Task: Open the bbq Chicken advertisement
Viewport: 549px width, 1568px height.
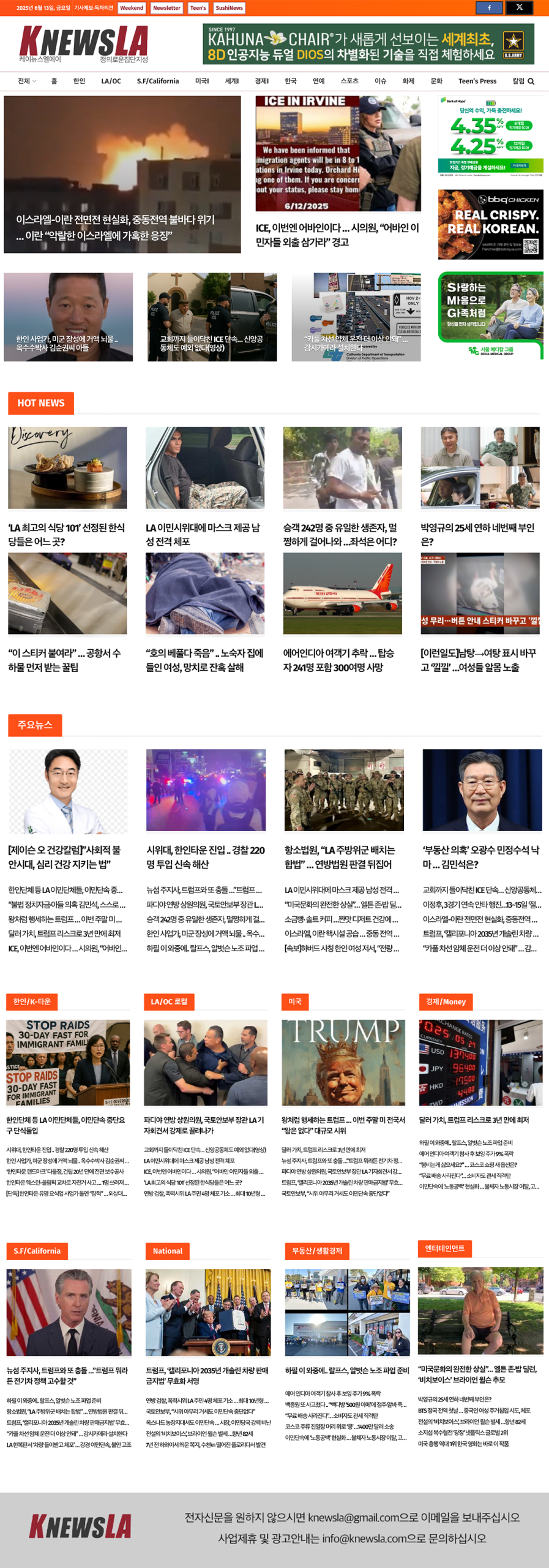Action: 490,224
